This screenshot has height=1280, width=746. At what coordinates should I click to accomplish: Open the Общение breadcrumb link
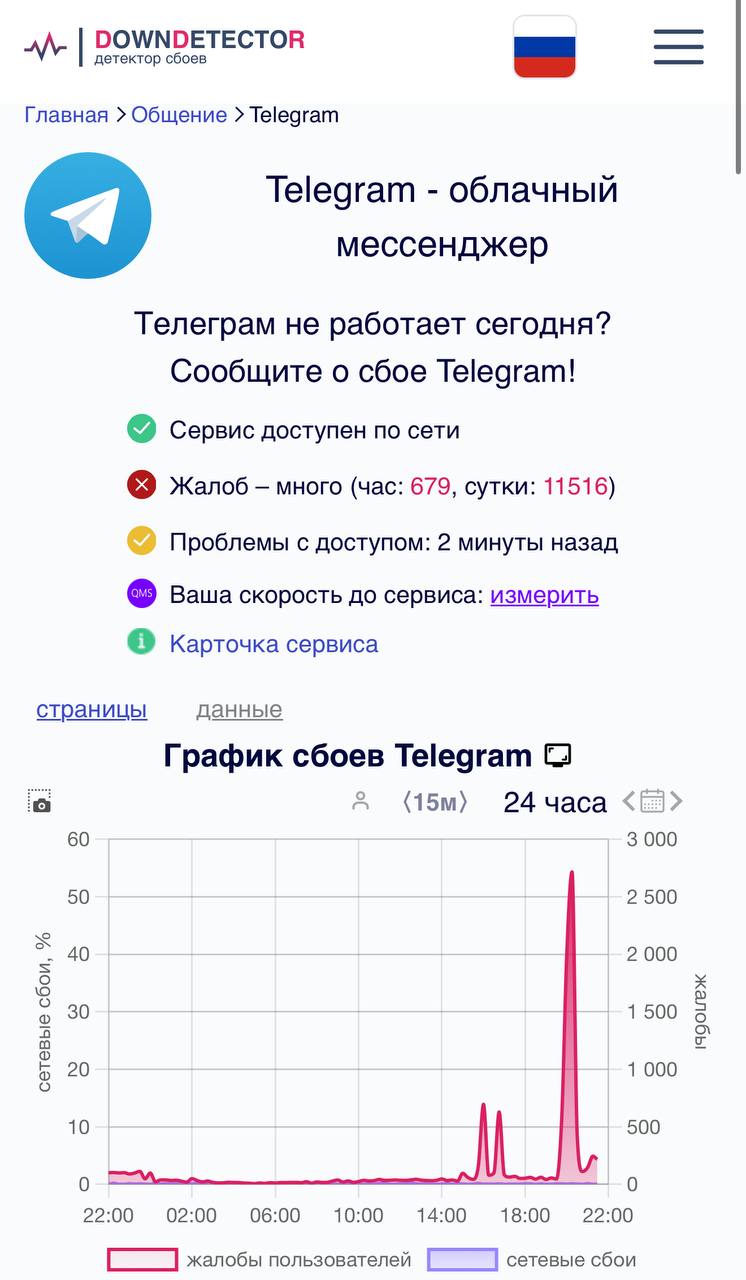tap(179, 115)
